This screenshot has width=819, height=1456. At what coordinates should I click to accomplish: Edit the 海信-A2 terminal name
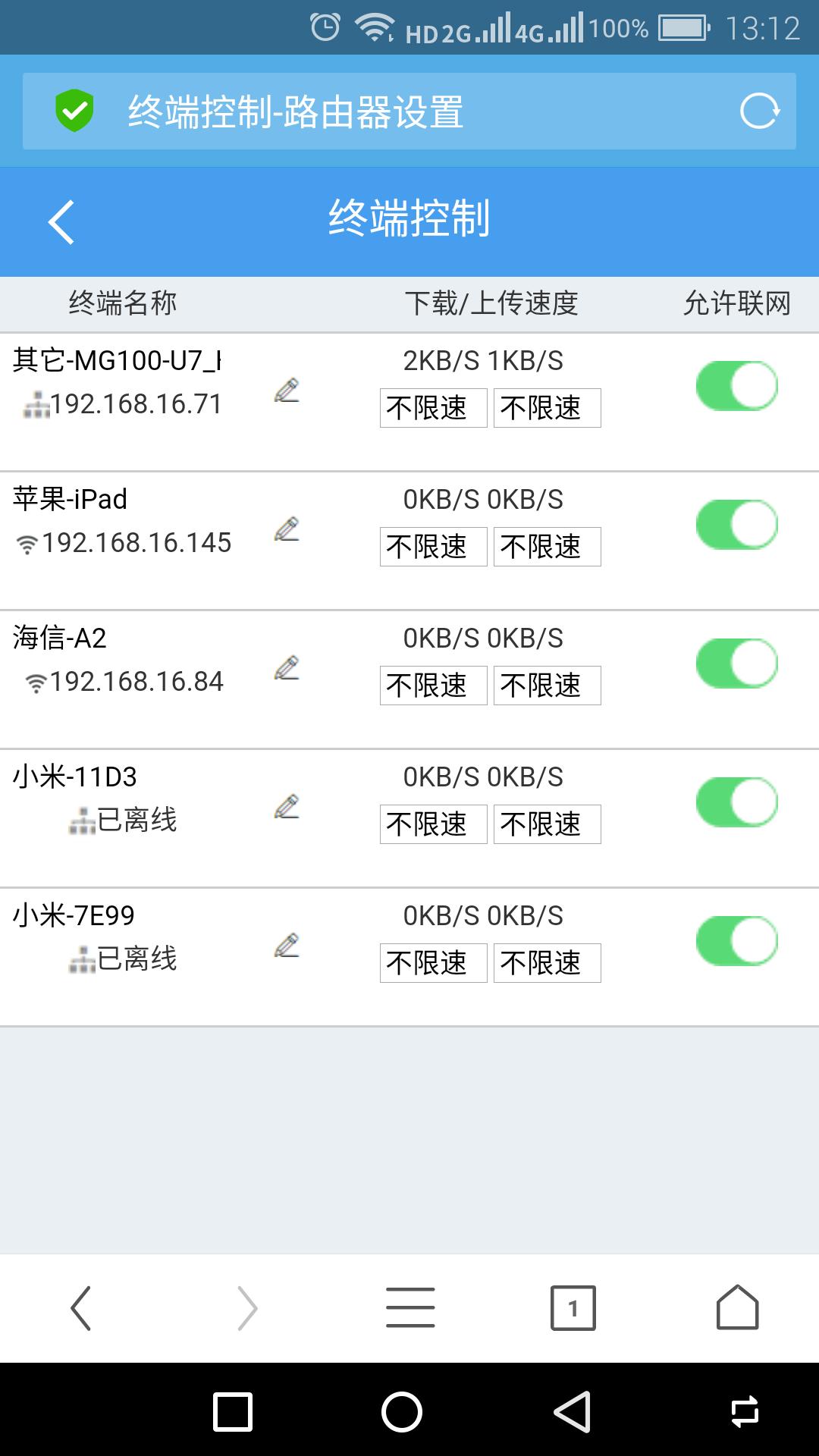click(x=287, y=668)
